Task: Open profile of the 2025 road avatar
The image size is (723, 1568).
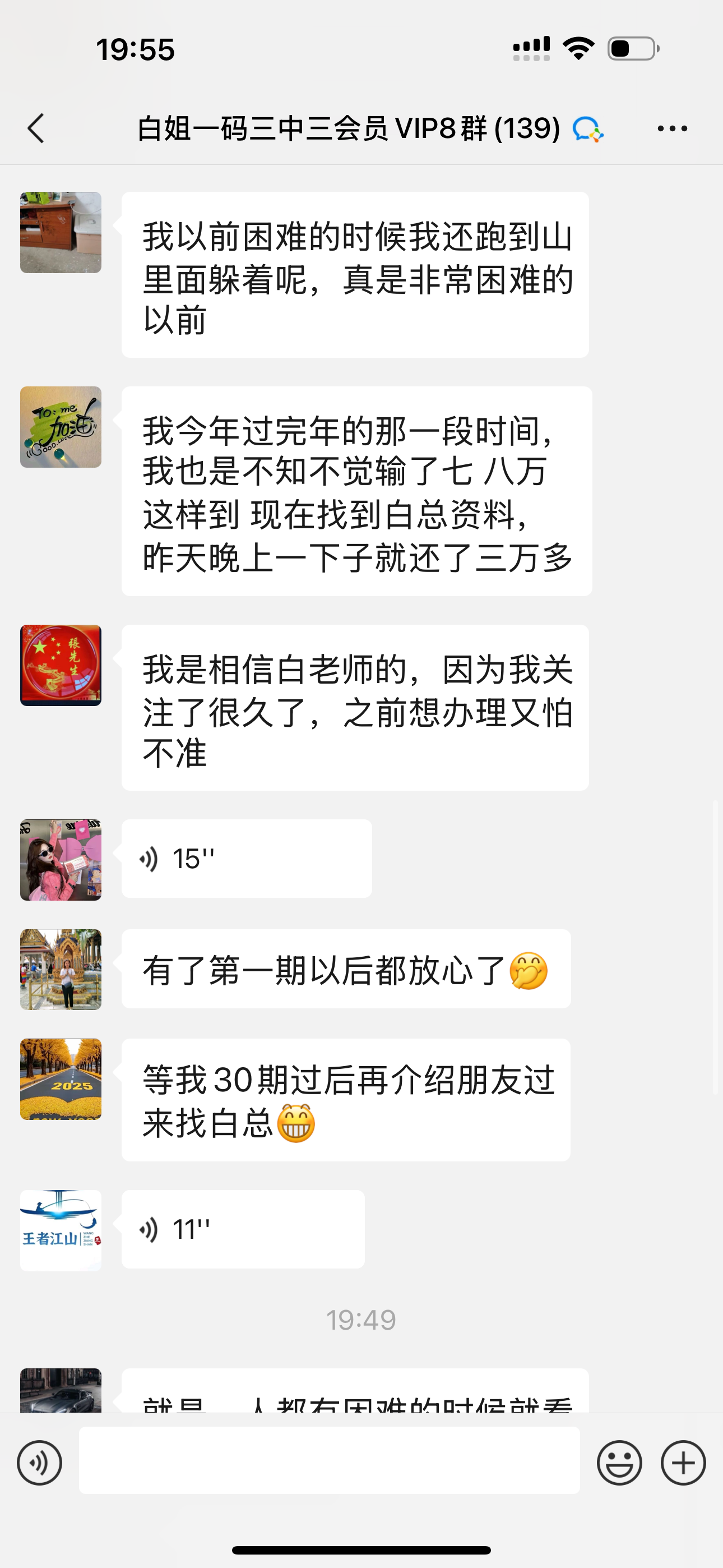Action: coord(61,1078)
